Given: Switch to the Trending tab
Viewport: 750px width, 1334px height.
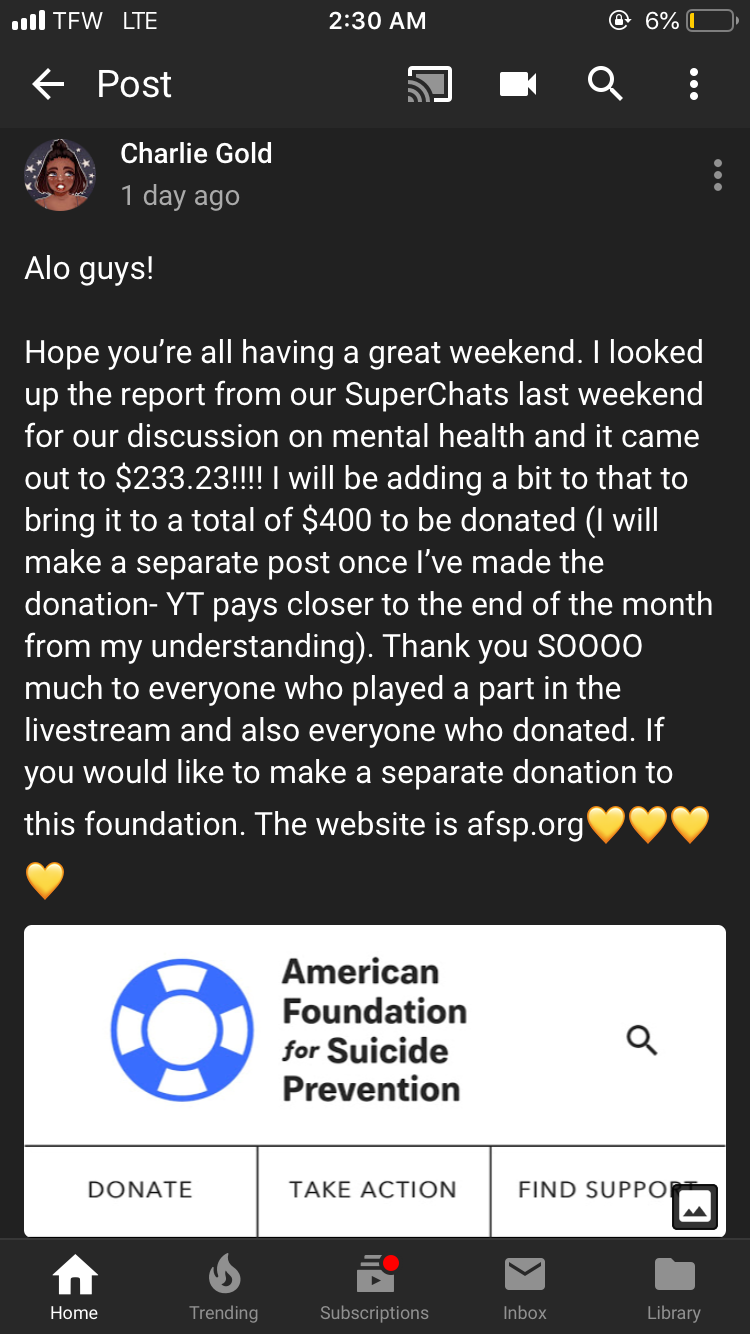Looking at the screenshot, I should (x=224, y=1288).
